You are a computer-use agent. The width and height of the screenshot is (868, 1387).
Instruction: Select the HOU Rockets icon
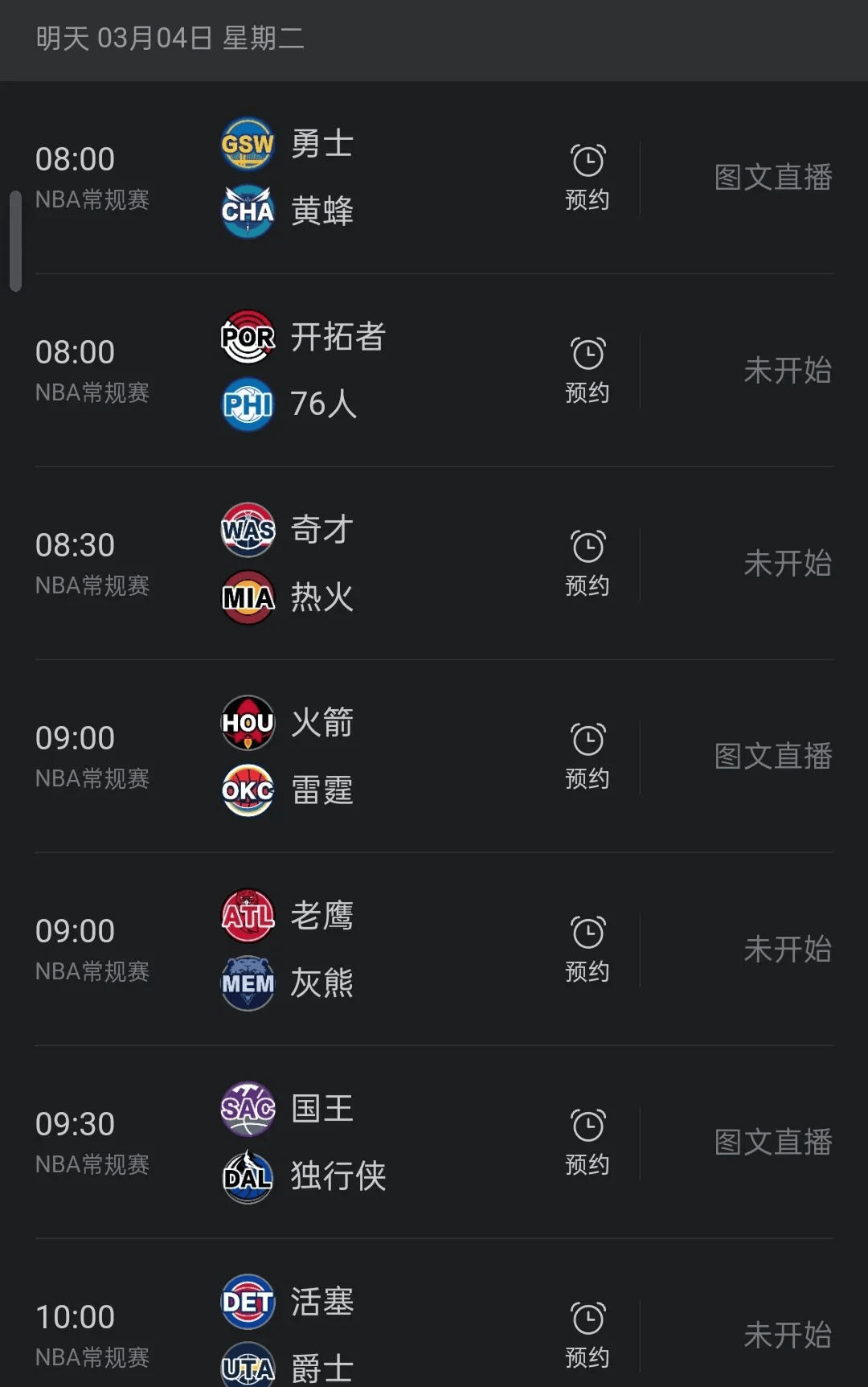coord(247,724)
